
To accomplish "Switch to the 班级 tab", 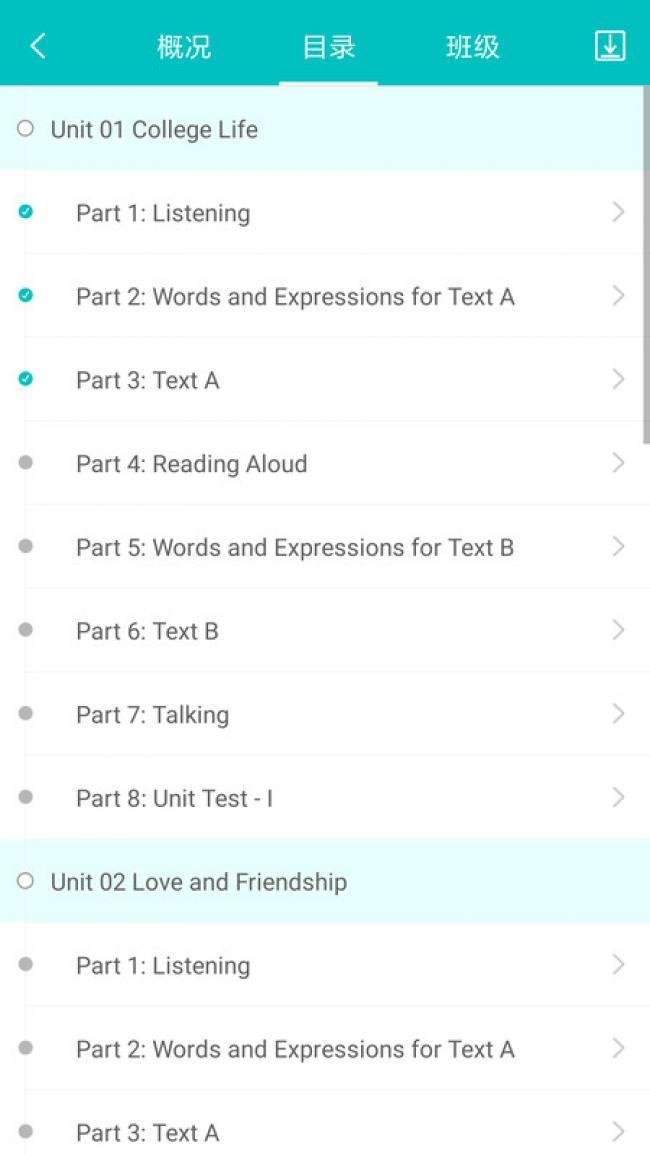I will (x=472, y=46).
